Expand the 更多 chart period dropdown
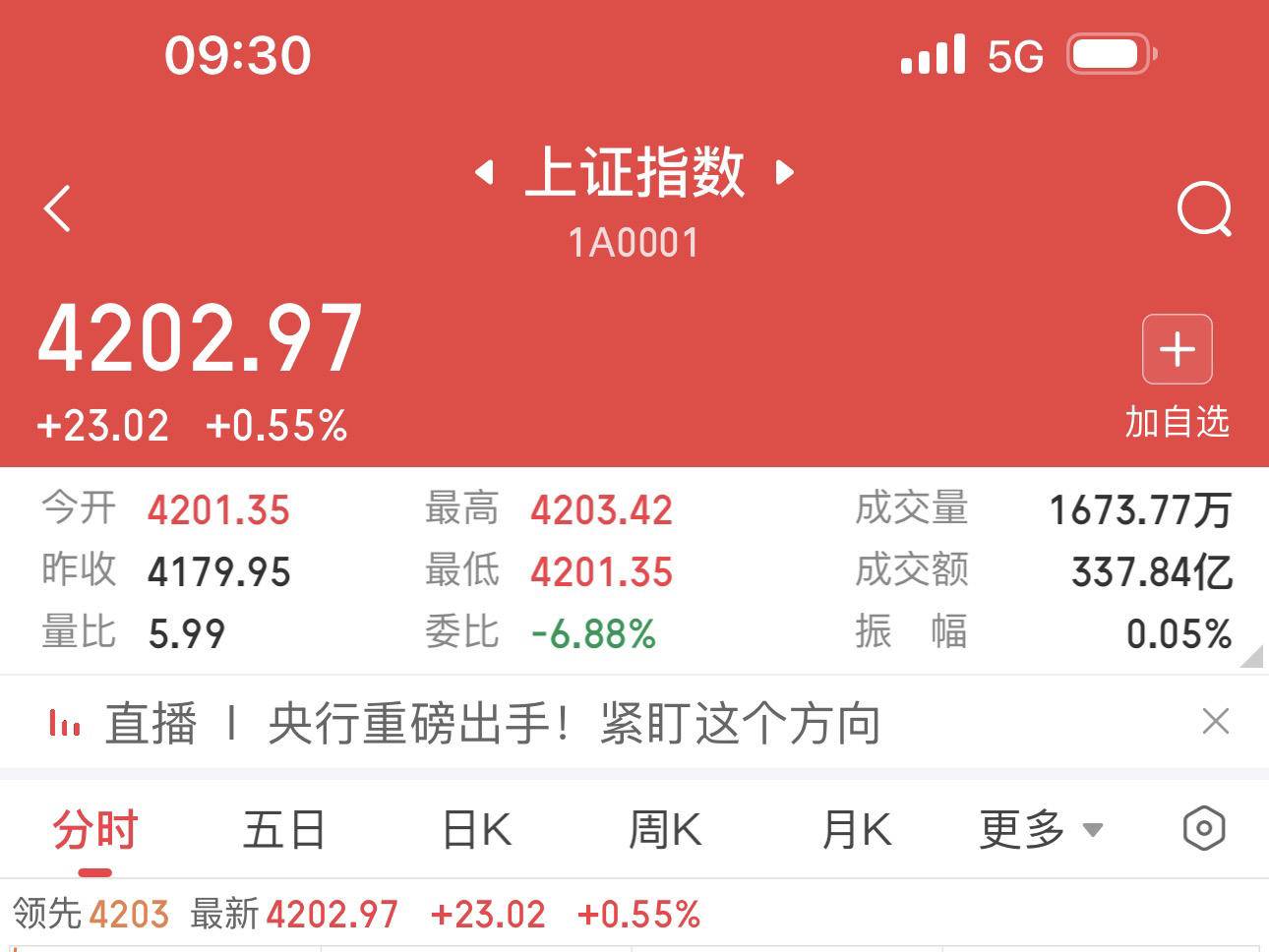1269x952 pixels. click(1041, 830)
